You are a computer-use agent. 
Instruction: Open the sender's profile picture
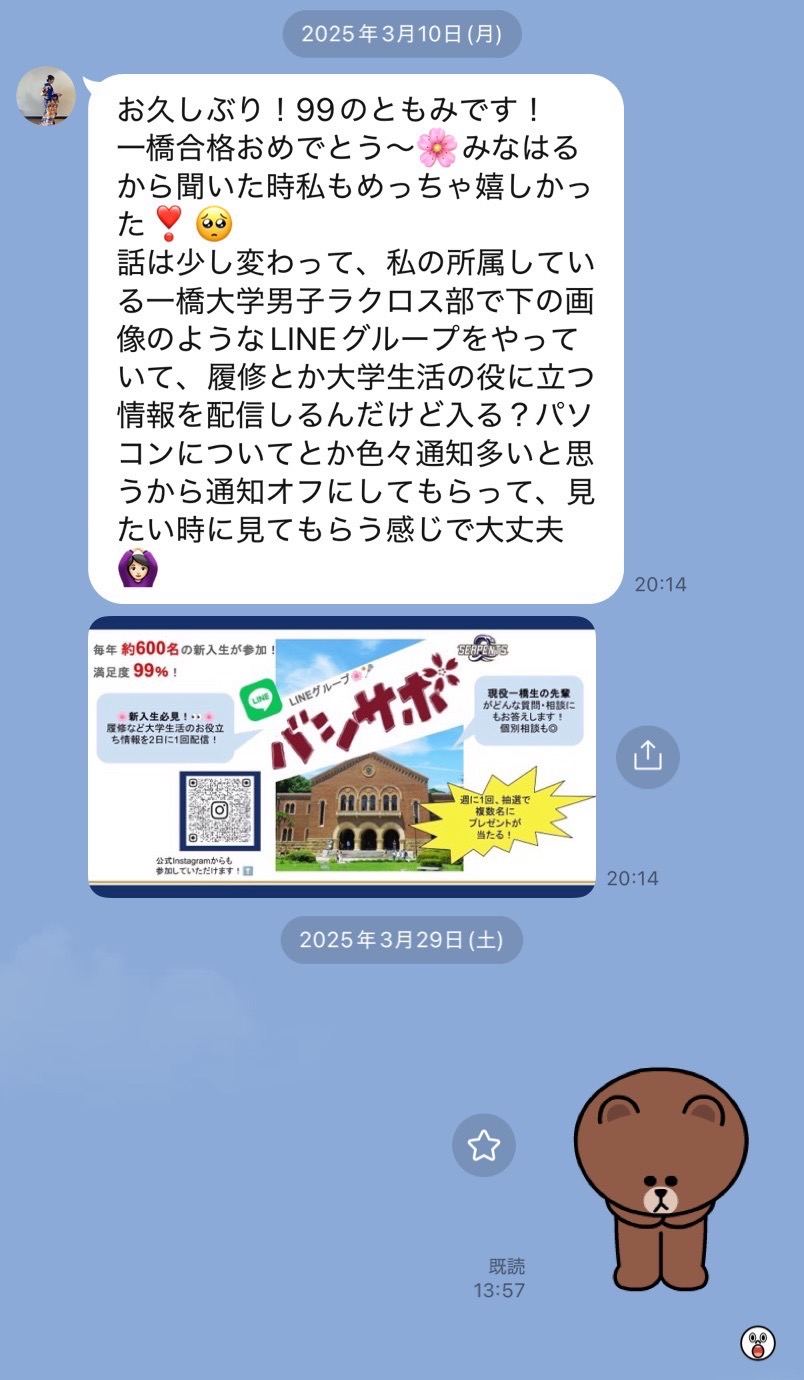pyautogui.click(x=46, y=96)
